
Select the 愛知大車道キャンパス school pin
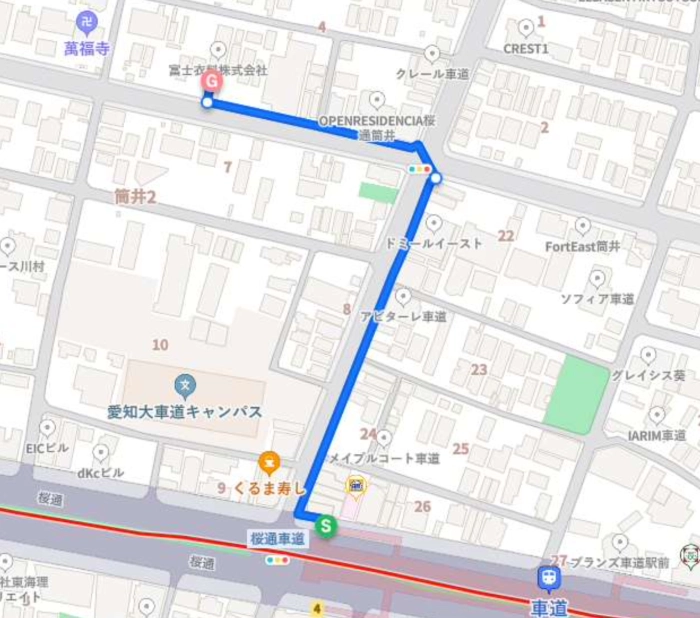click(184, 385)
